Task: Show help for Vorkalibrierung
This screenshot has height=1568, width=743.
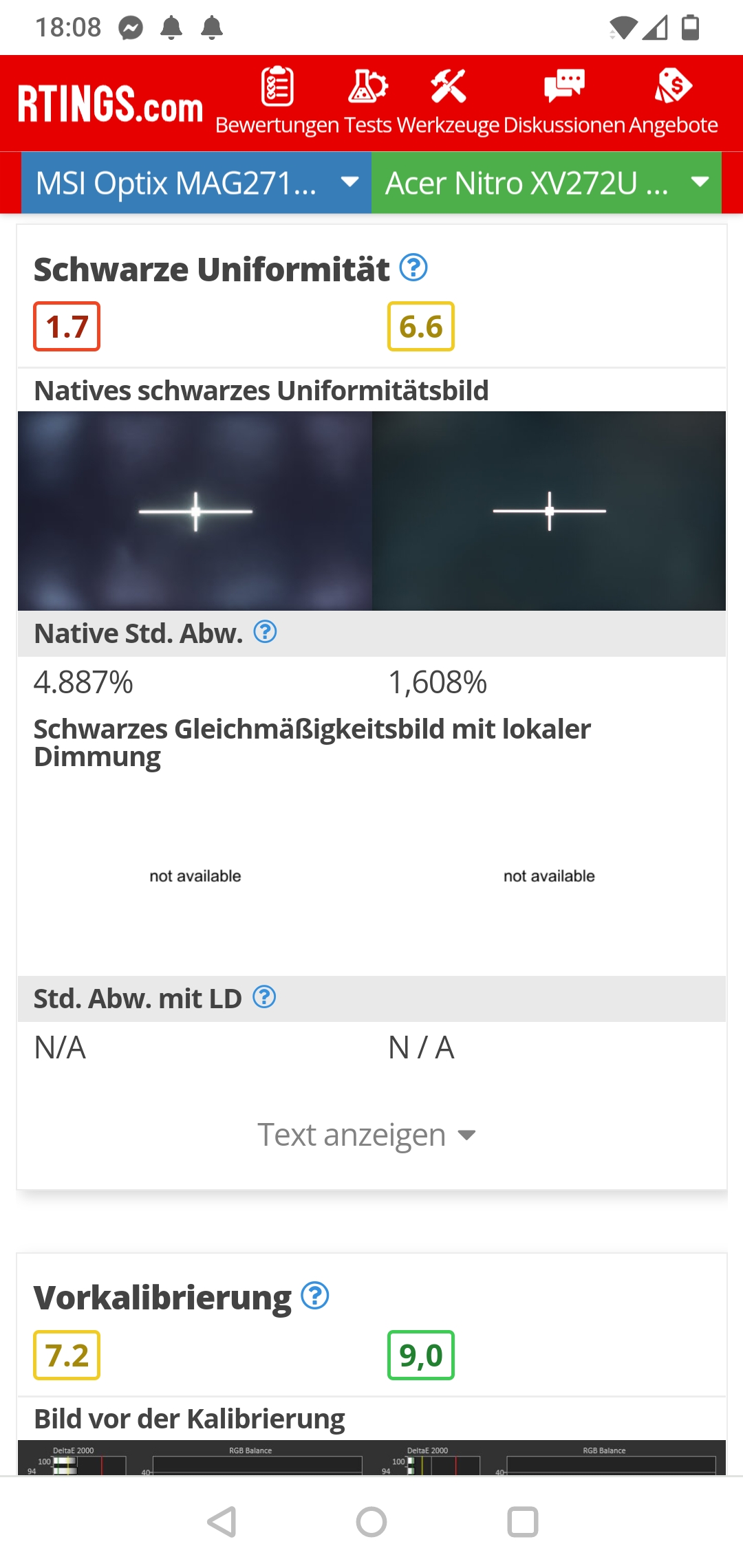Action: 315,1296
